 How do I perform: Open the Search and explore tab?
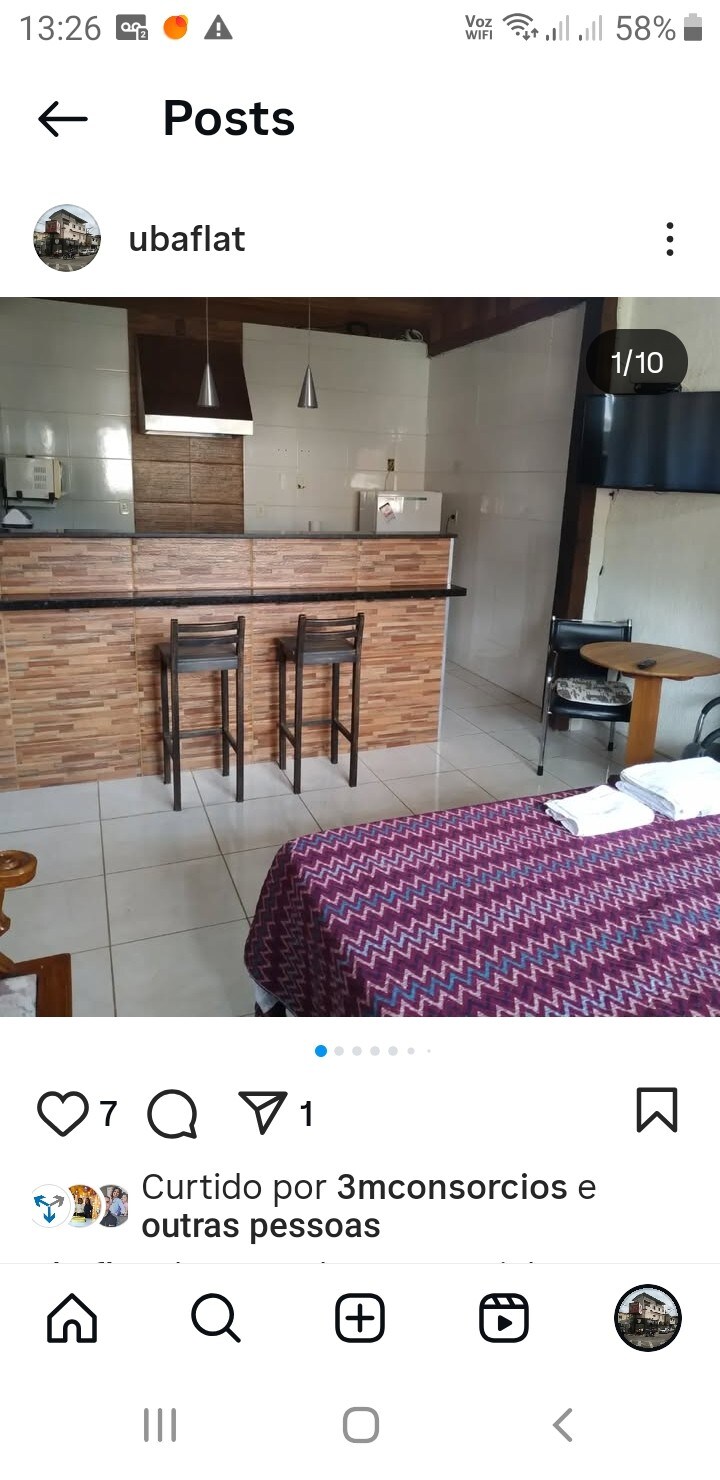(x=216, y=1318)
